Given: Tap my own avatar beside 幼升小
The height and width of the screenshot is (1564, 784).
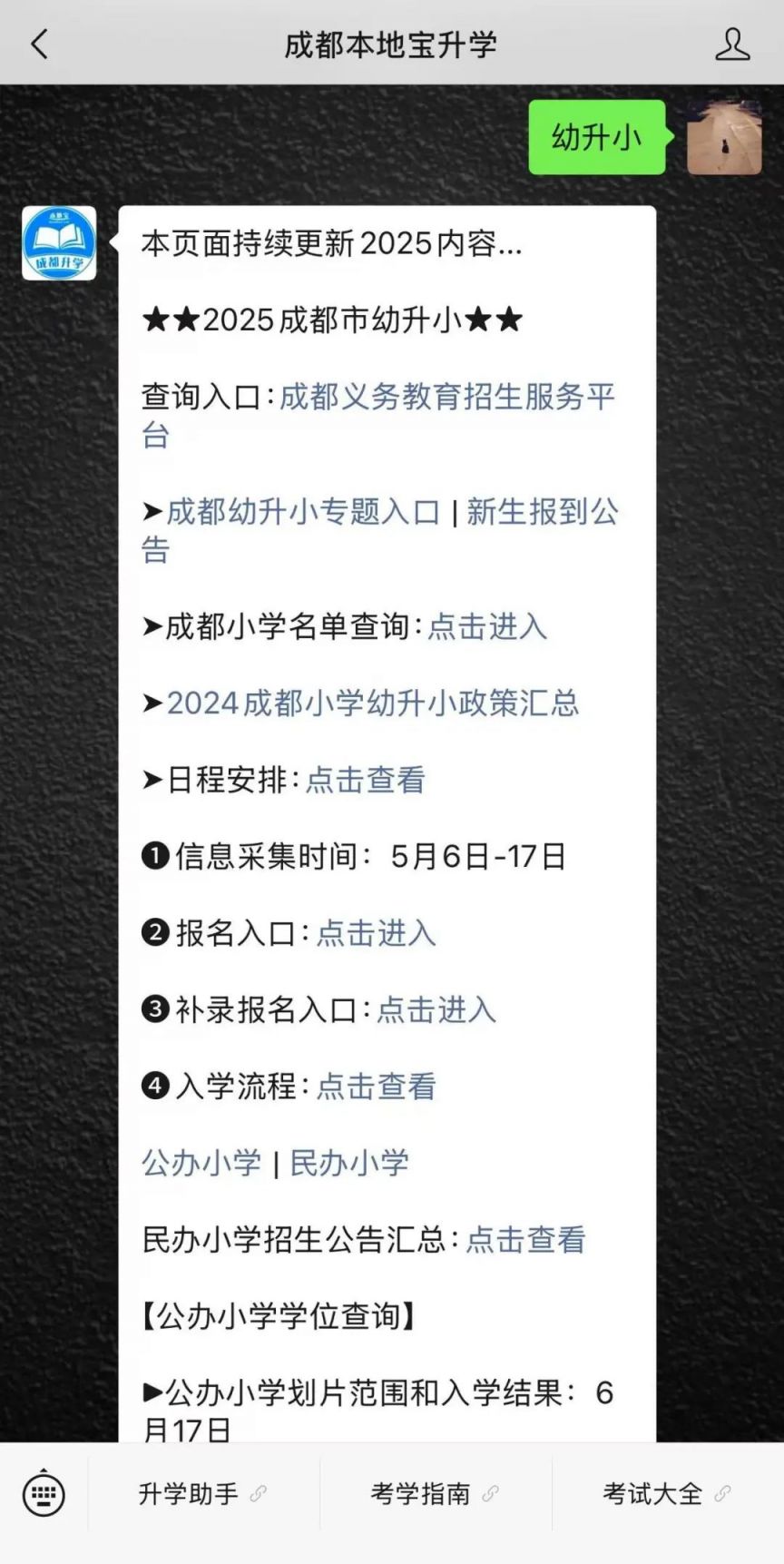Looking at the screenshot, I should coord(723,138).
